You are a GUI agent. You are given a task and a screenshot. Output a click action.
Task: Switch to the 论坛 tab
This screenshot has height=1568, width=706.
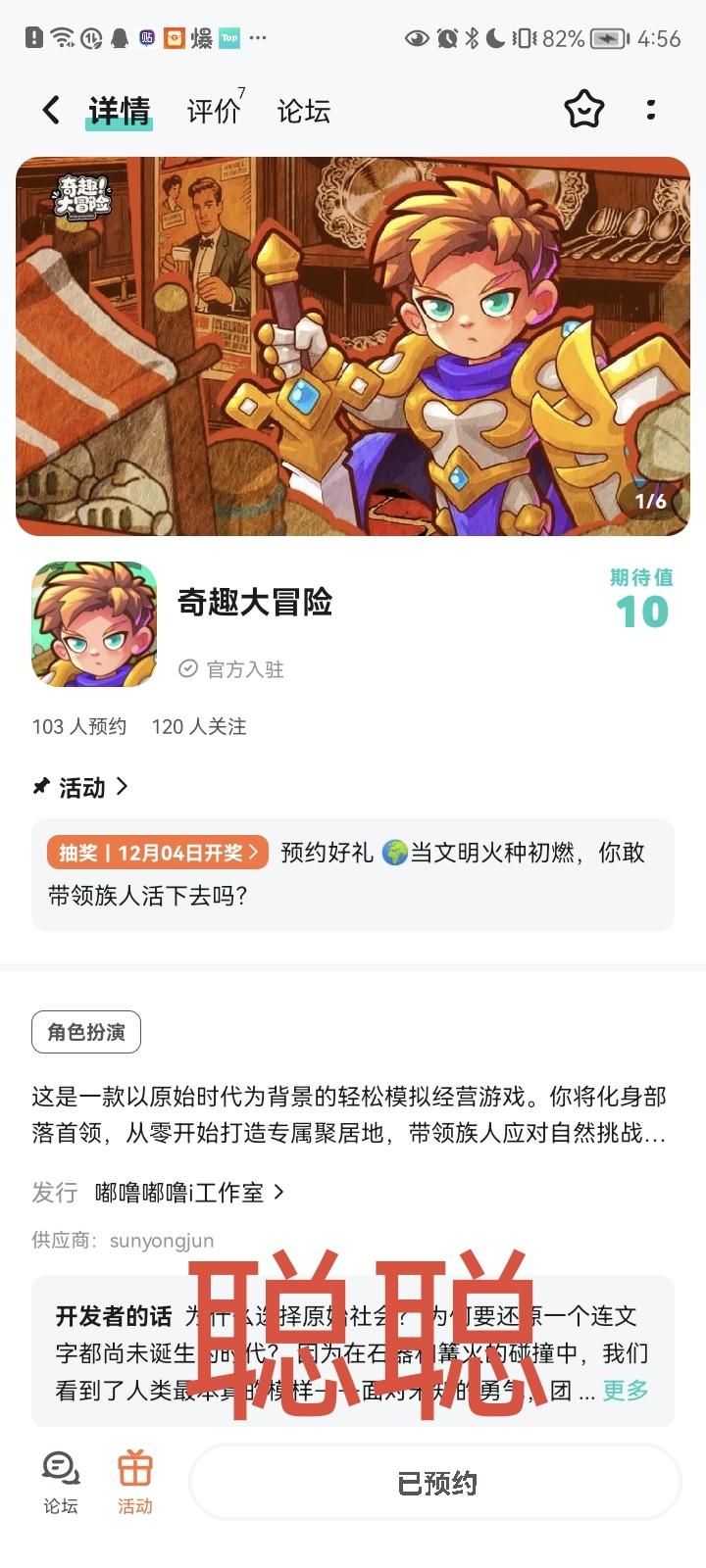pyautogui.click(x=302, y=110)
